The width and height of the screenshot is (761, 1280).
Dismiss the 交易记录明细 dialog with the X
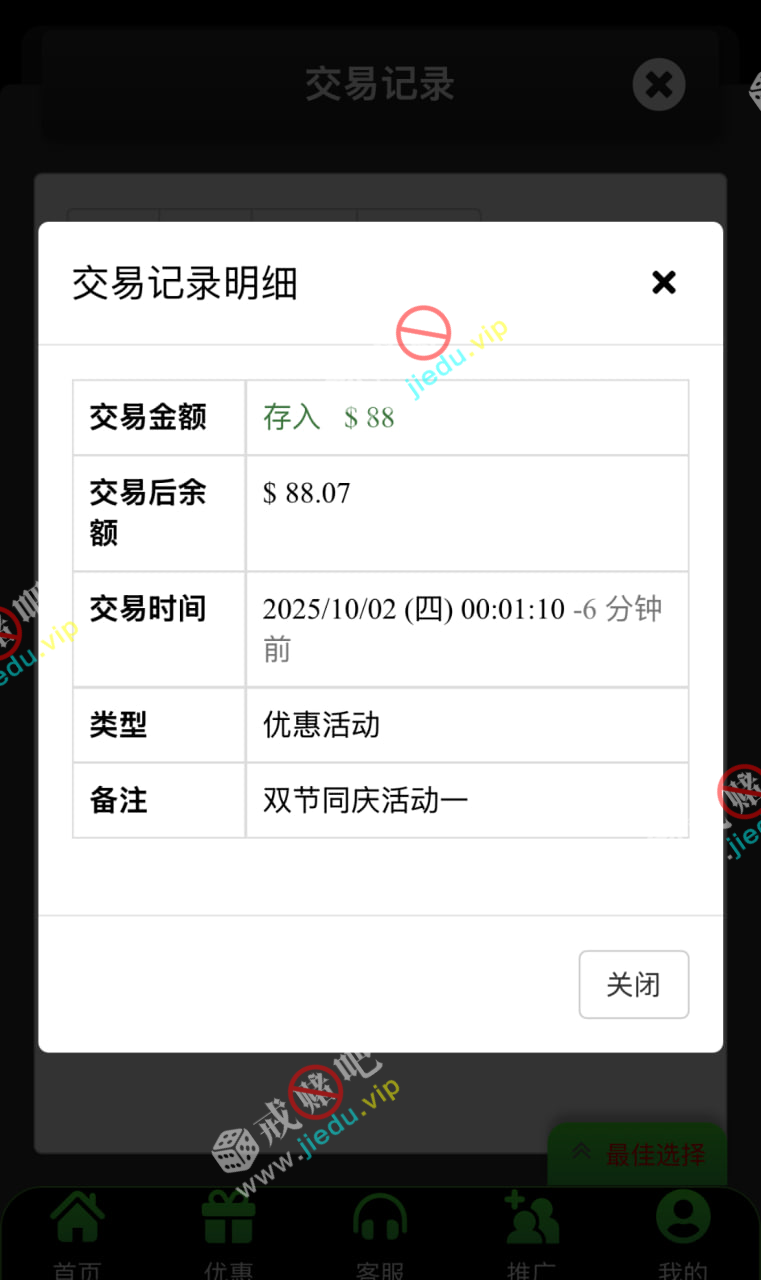tap(664, 283)
